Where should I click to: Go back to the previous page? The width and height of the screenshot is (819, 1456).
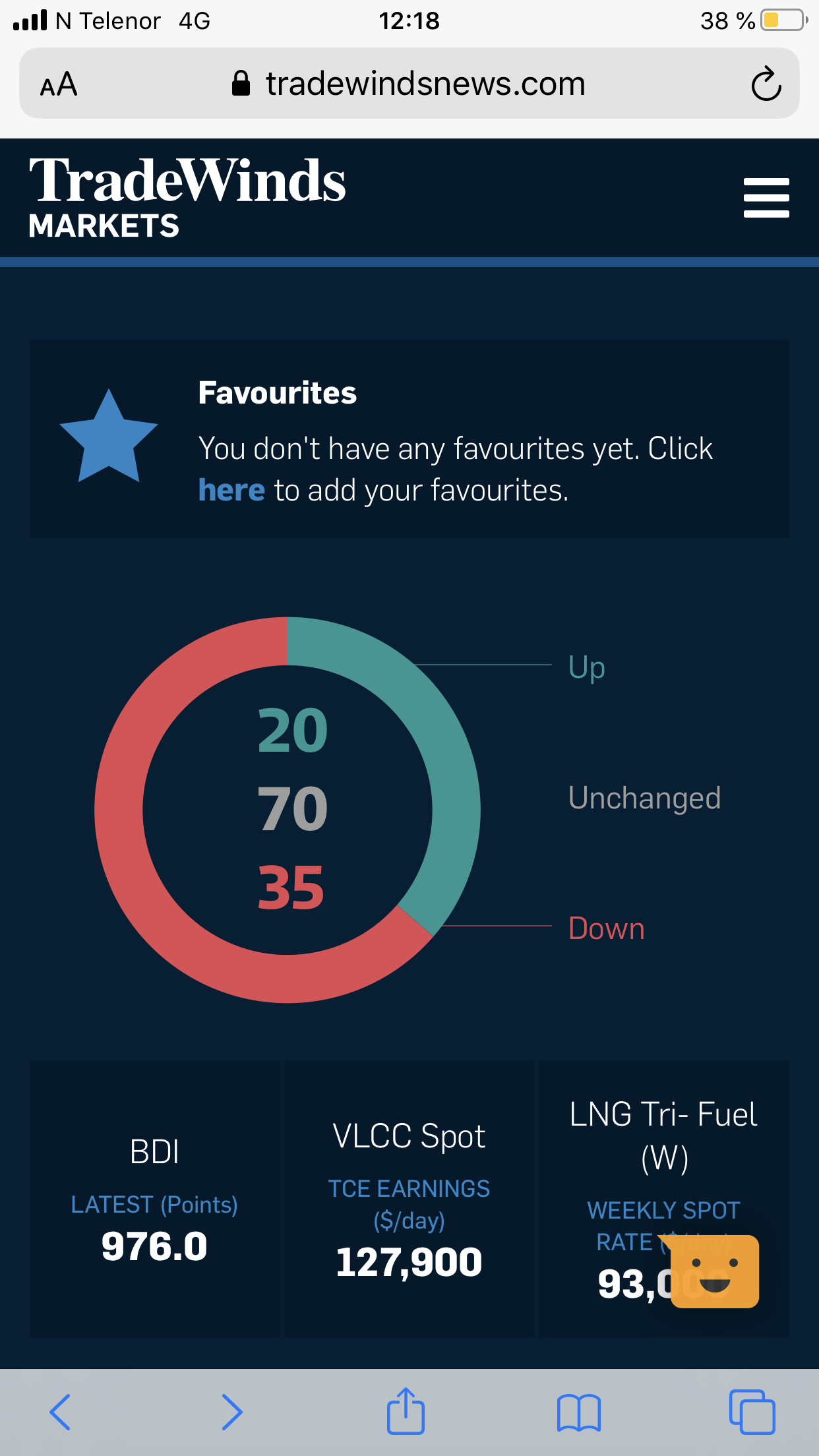pyautogui.click(x=60, y=1412)
